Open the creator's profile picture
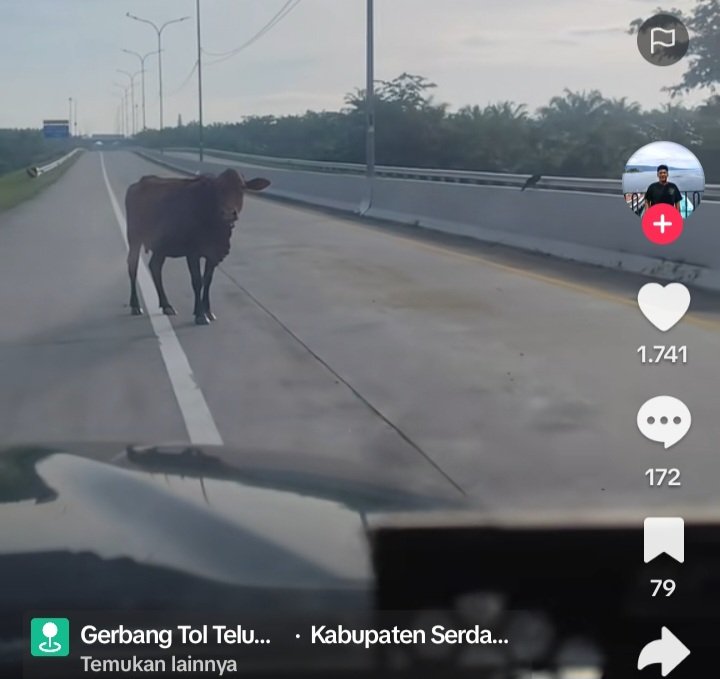720x679 pixels. [x=663, y=176]
